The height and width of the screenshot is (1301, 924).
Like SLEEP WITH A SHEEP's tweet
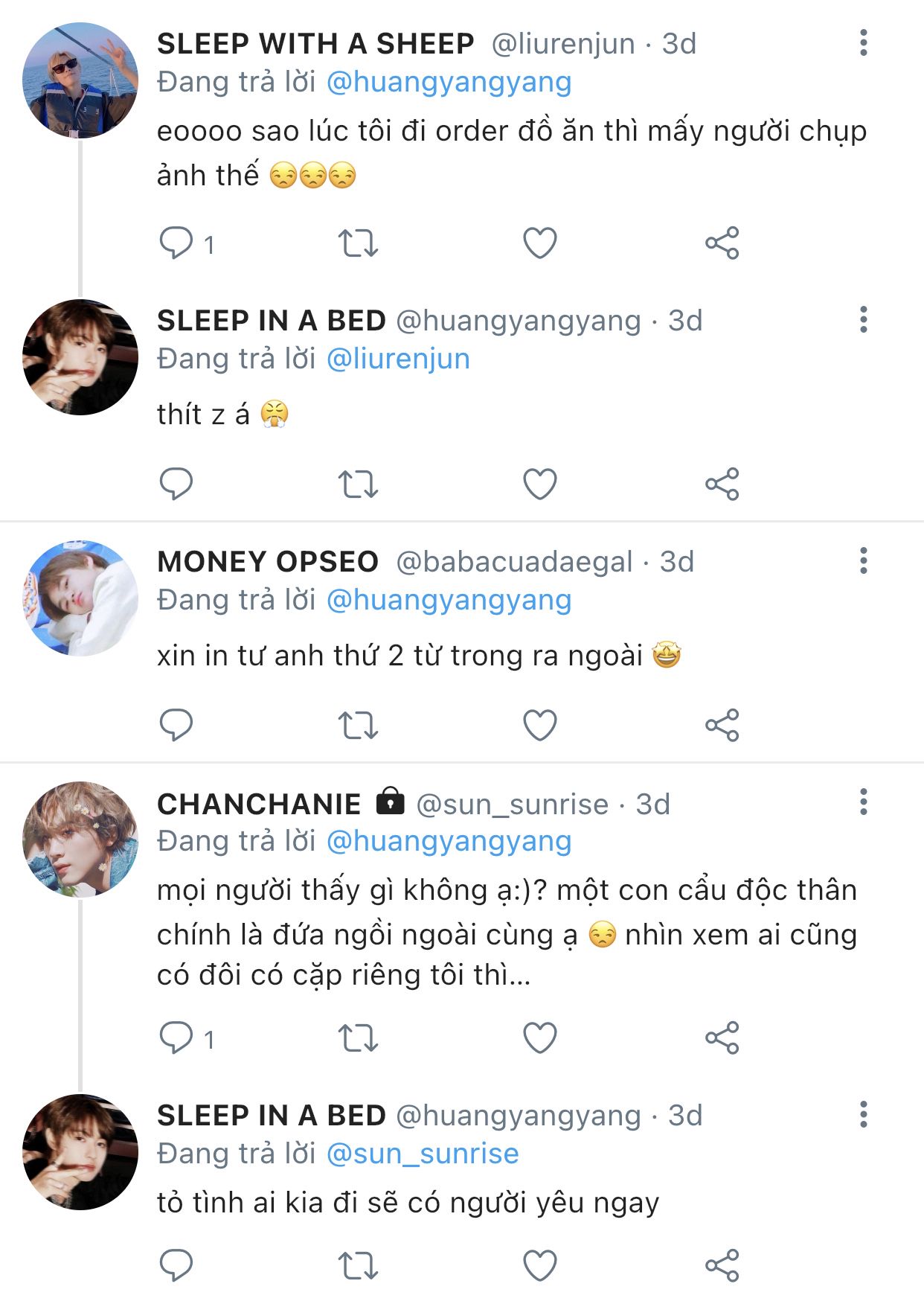click(x=539, y=243)
